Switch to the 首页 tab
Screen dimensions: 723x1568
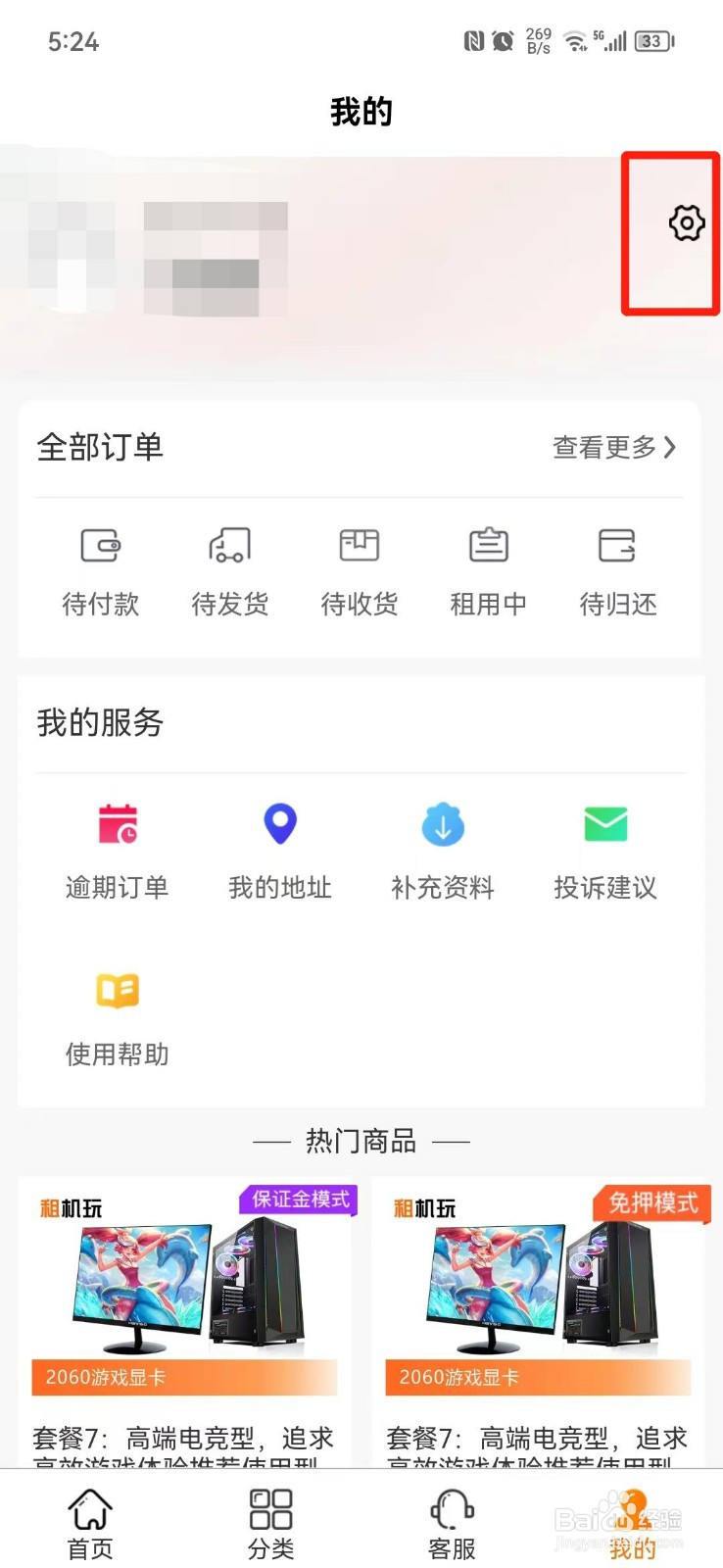pos(90,1523)
